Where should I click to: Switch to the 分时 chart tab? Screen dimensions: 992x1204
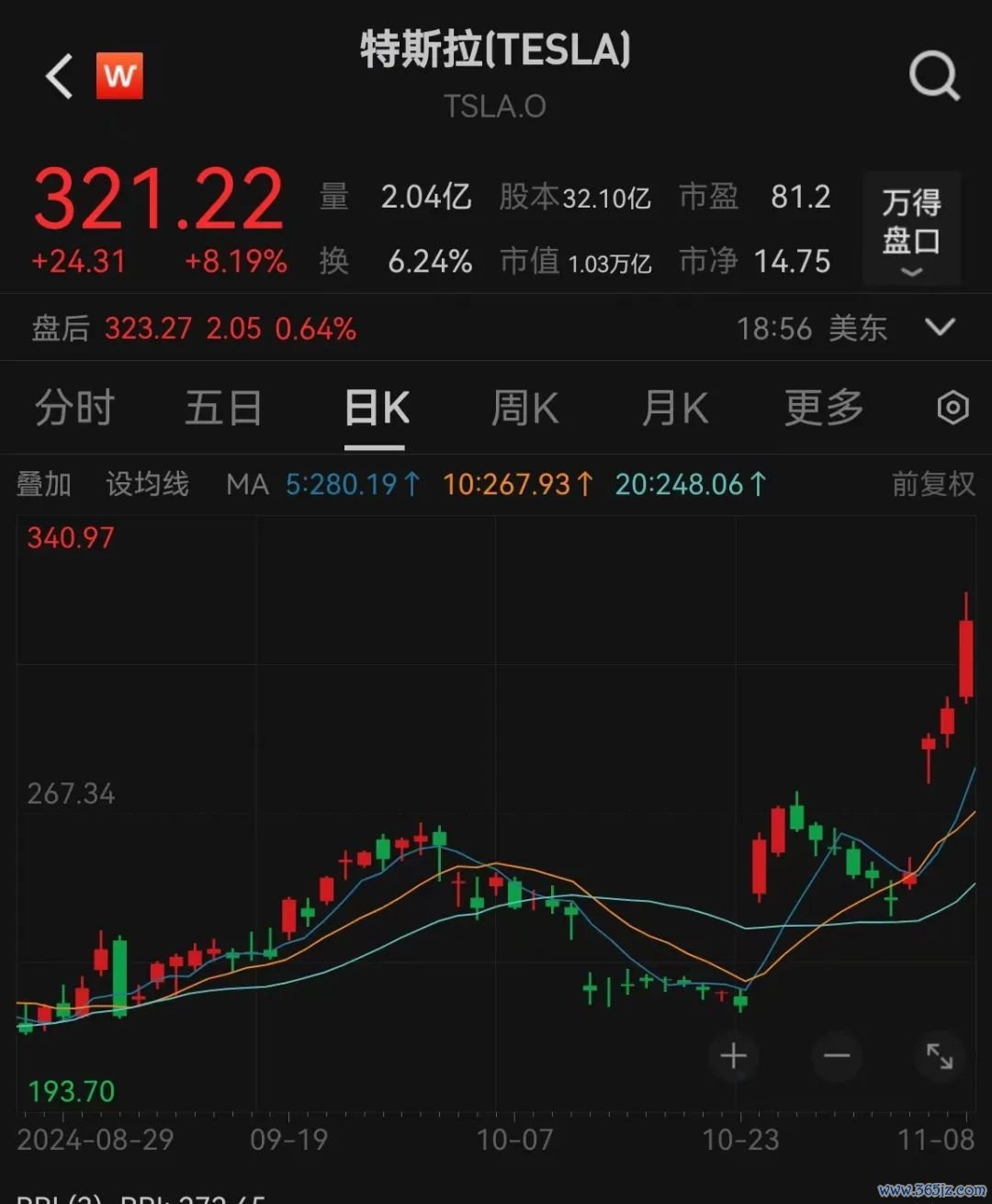point(74,409)
